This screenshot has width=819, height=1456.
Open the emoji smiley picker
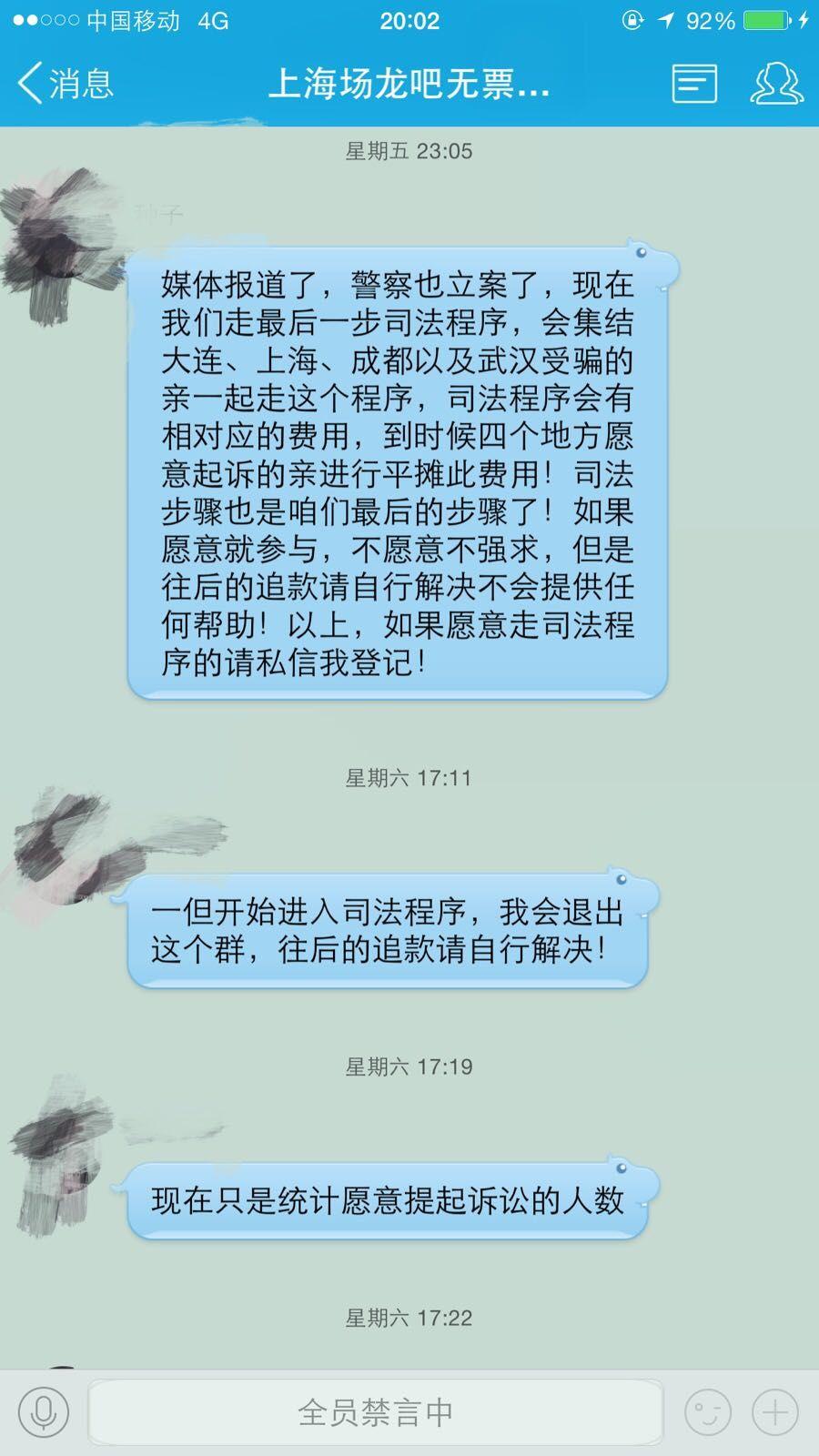pyautogui.click(x=707, y=1412)
